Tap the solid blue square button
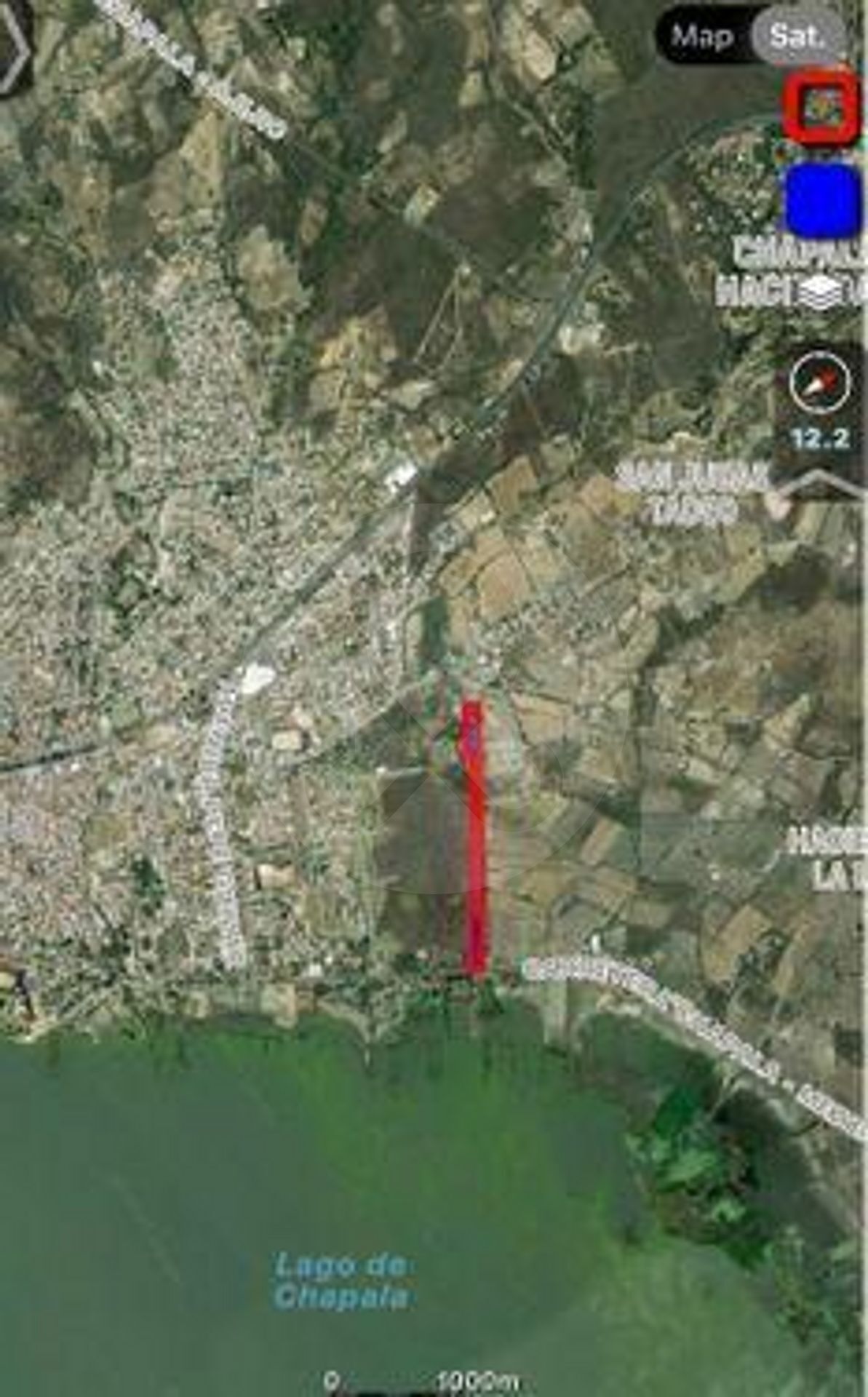Viewport: 868px width, 1397px height. click(x=823, y=200)
